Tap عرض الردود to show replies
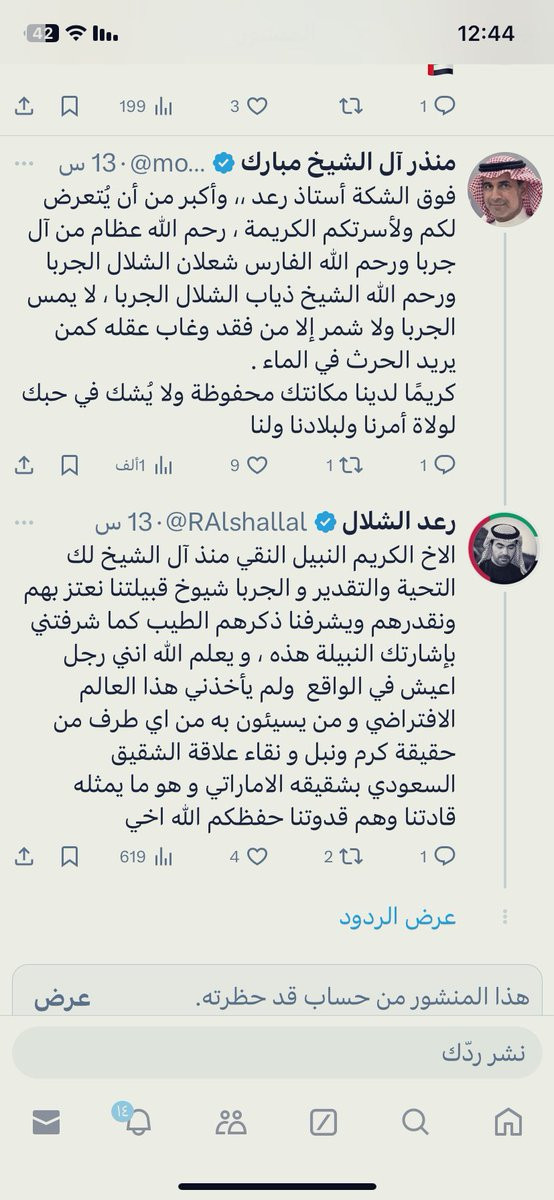This screenshot has height=1200, width=554. tap(396, 917)
